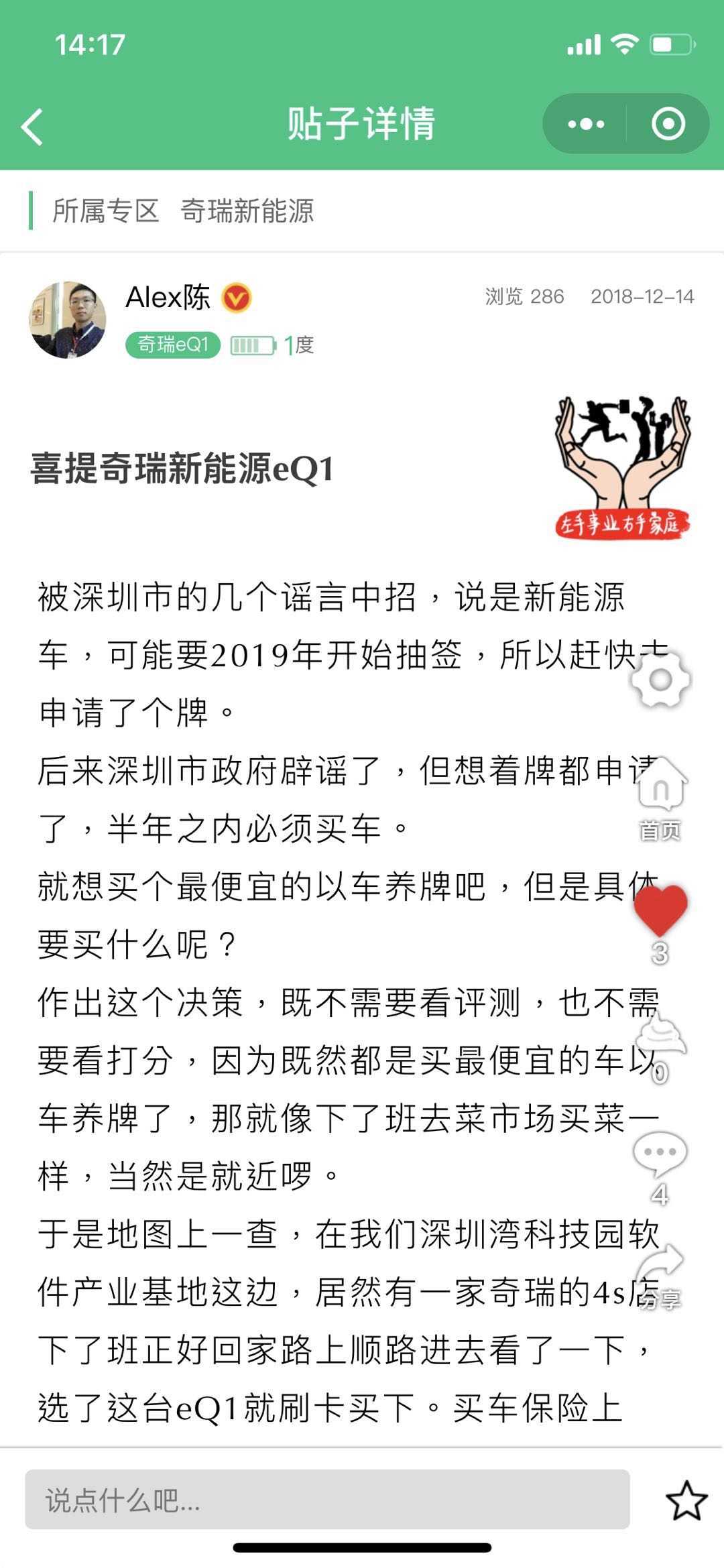724x1568 pixels.
Task: Go back from the post details page
Action: pos(32,126)
